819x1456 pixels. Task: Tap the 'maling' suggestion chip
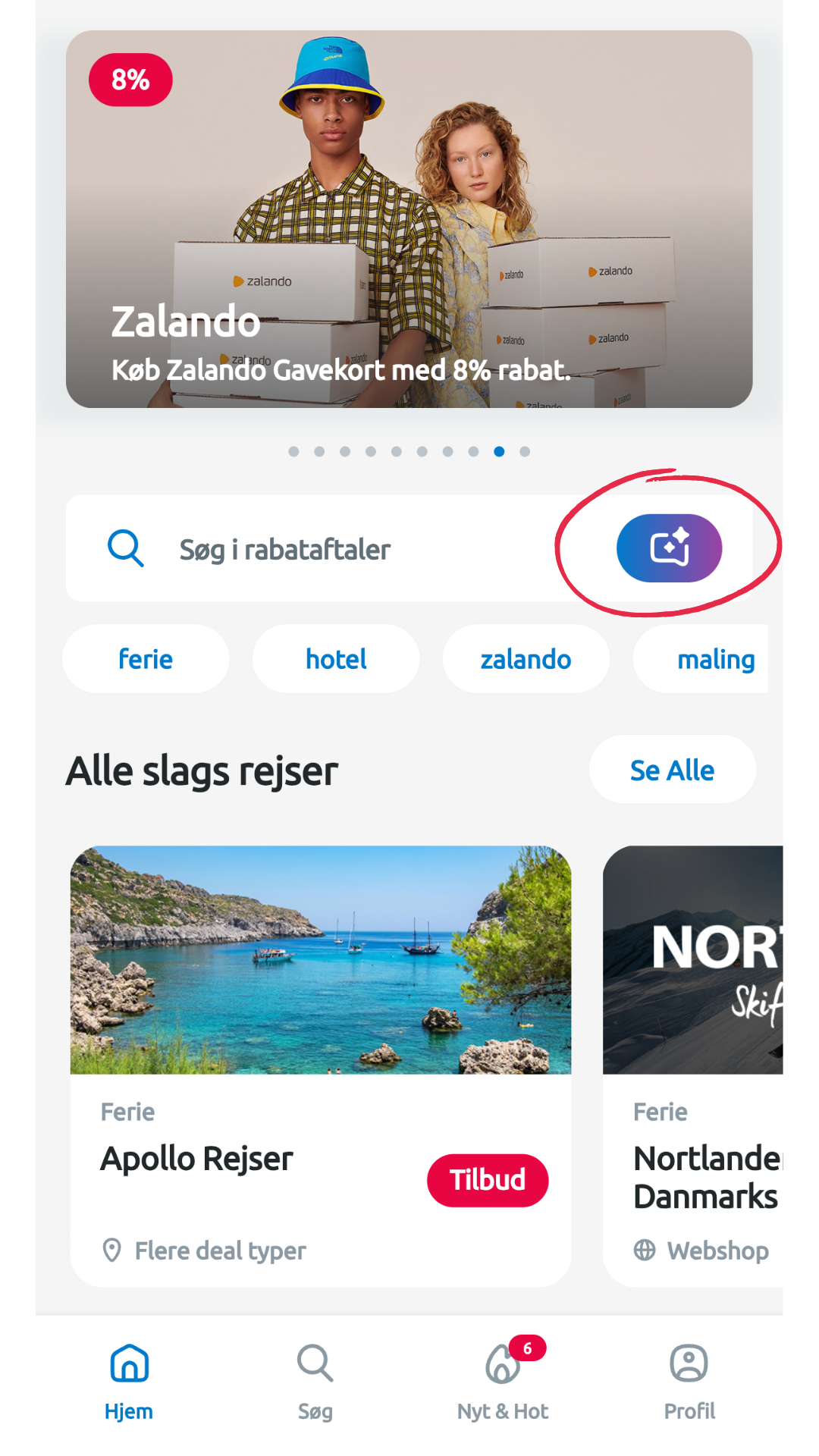pyautogui.click(x=713, y=659)
